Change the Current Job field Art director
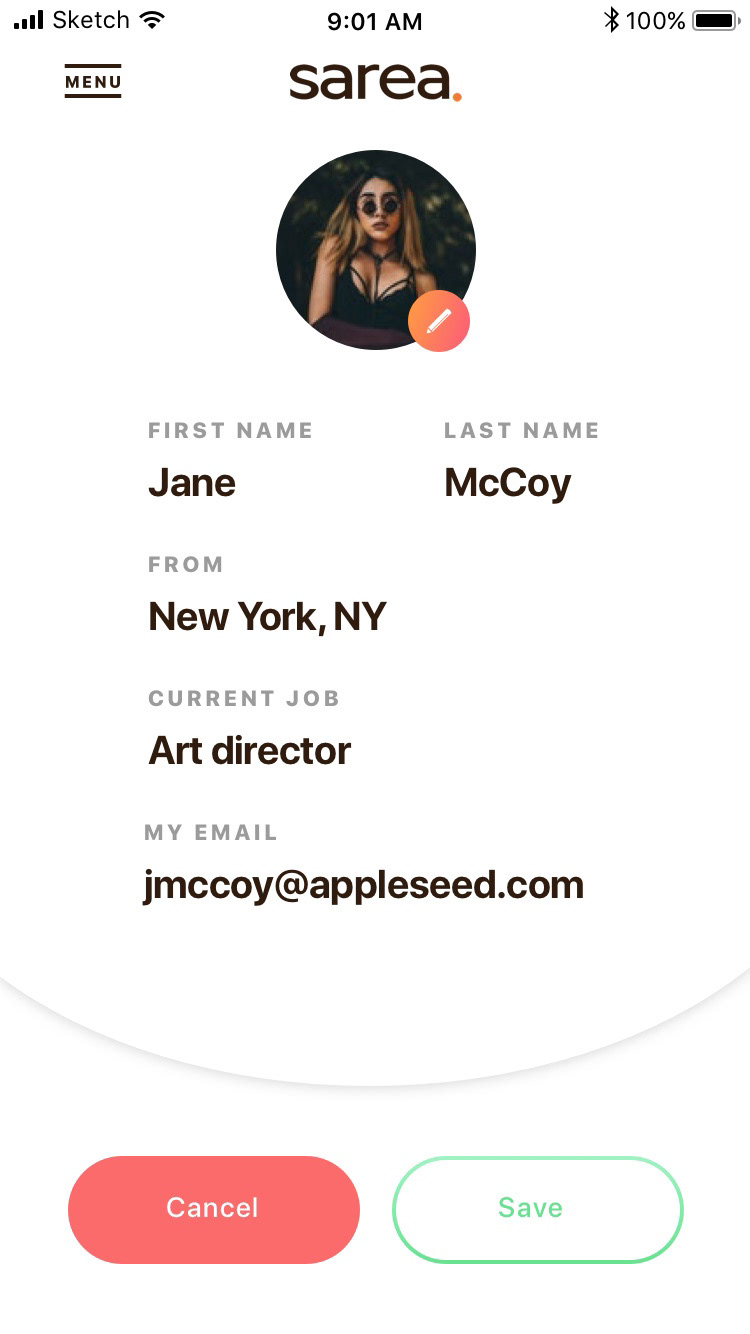The image size is (750, 1334). pyautogui.click(x=250, y=751)
